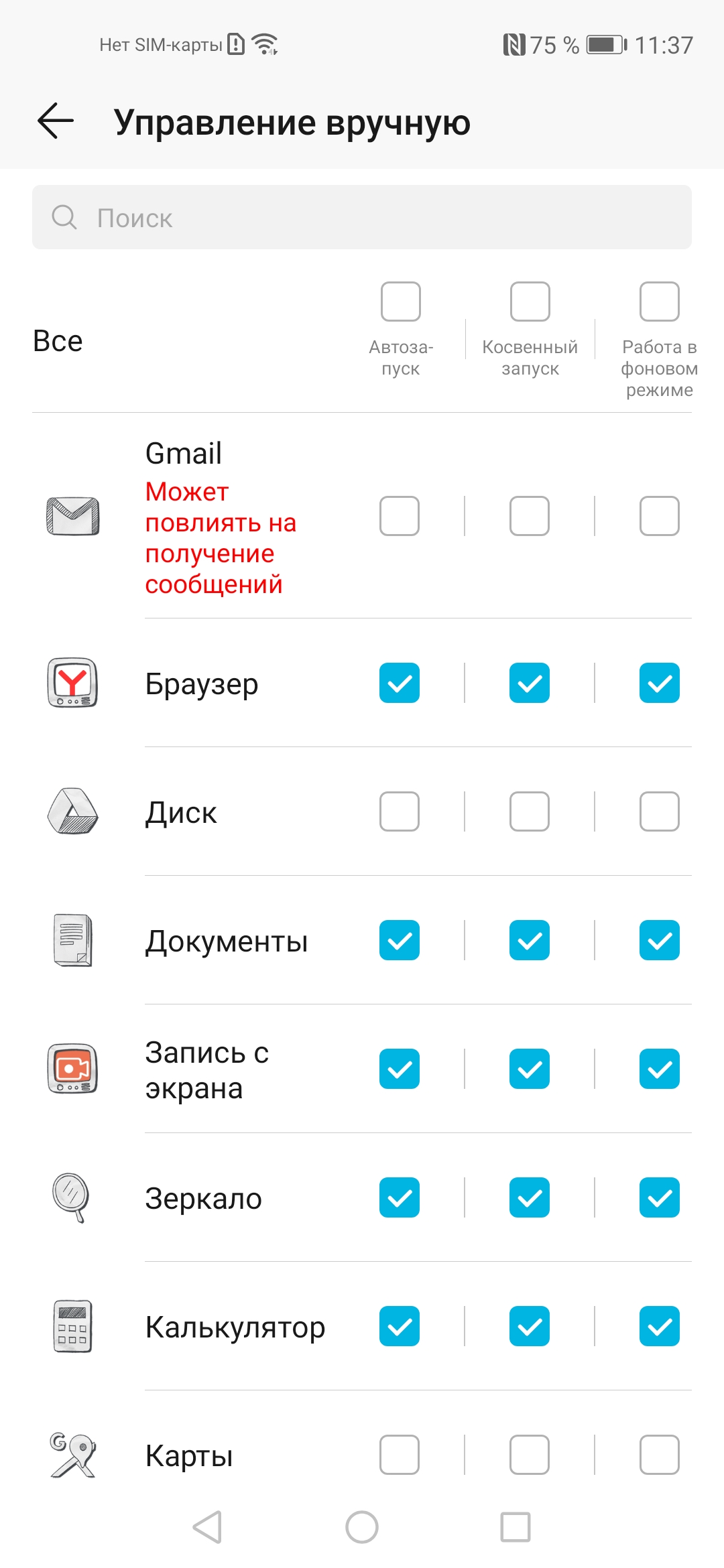Image resolution: width=724 pixels, height=1568 pixels.
Task: Disable Автозапуск for Браузер
Action: point(400,683)
